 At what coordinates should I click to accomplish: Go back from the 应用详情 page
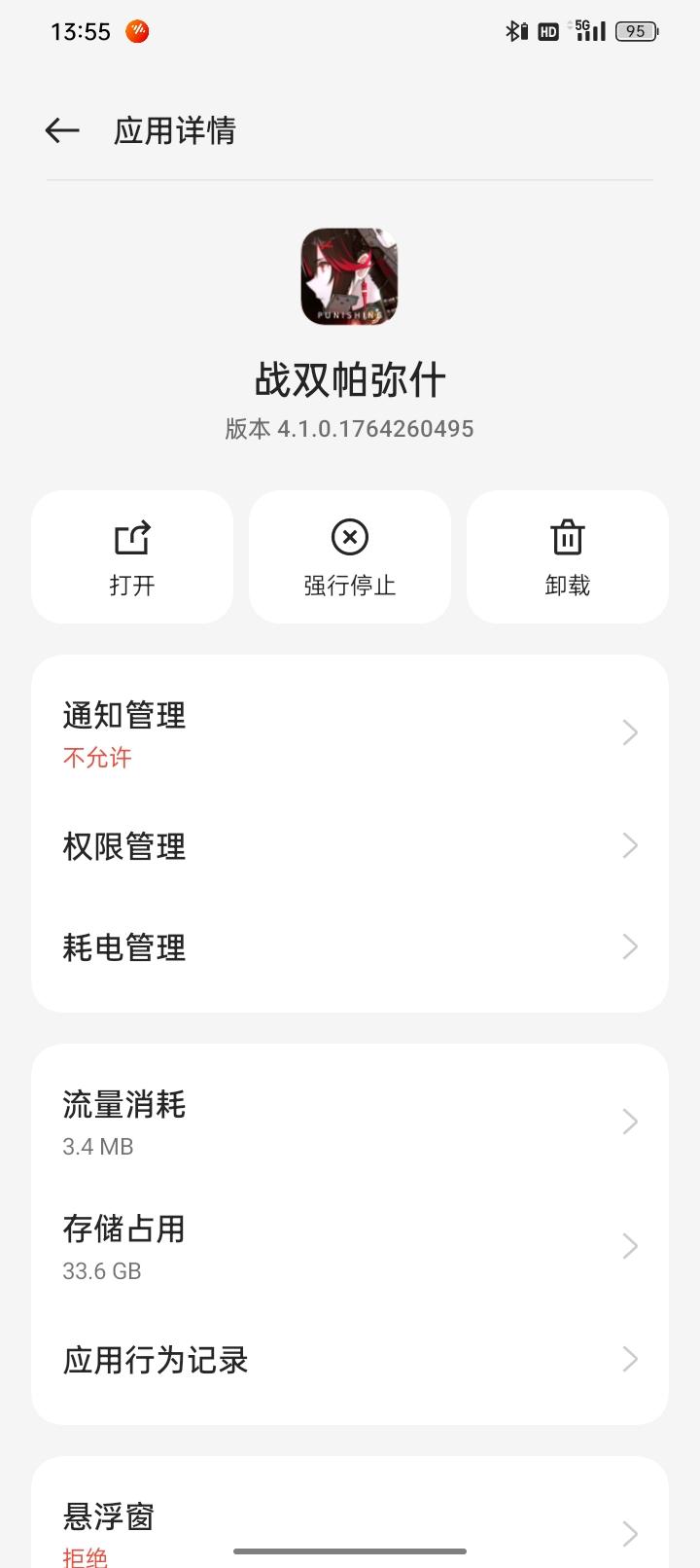point(62,130)
